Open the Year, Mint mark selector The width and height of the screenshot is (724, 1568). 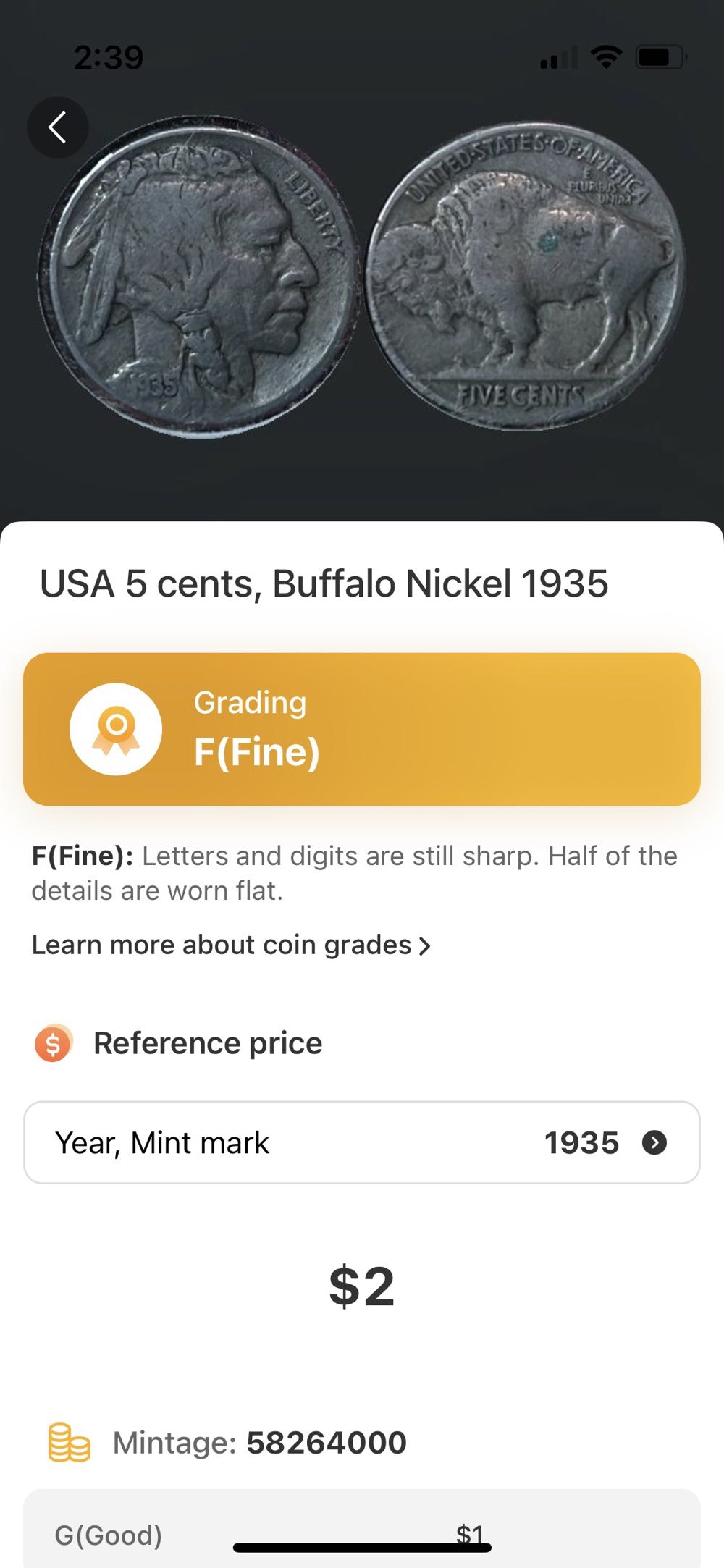(362, 1142)
